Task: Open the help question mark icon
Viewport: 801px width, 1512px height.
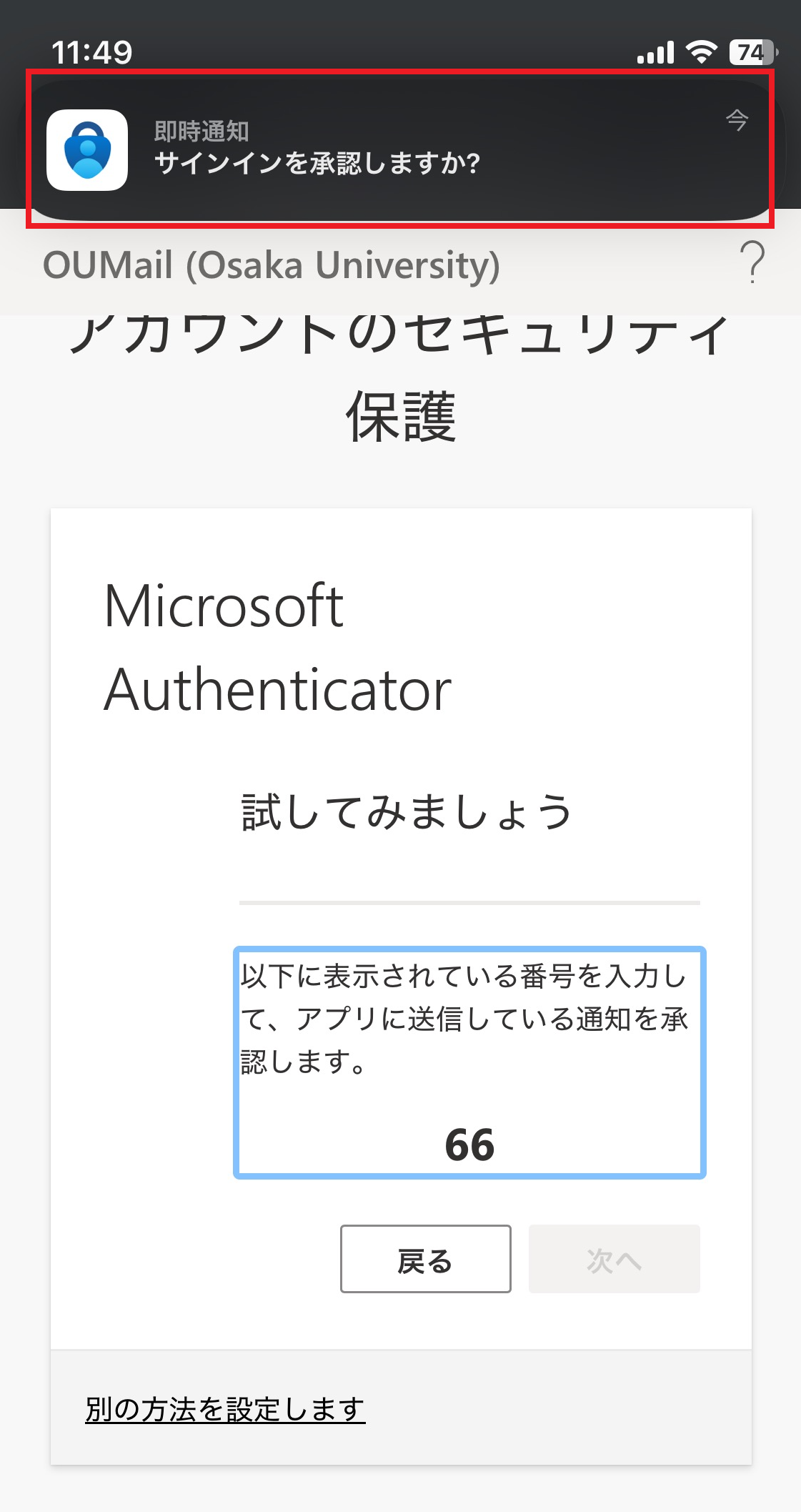Action: click(x=752, y=262)
